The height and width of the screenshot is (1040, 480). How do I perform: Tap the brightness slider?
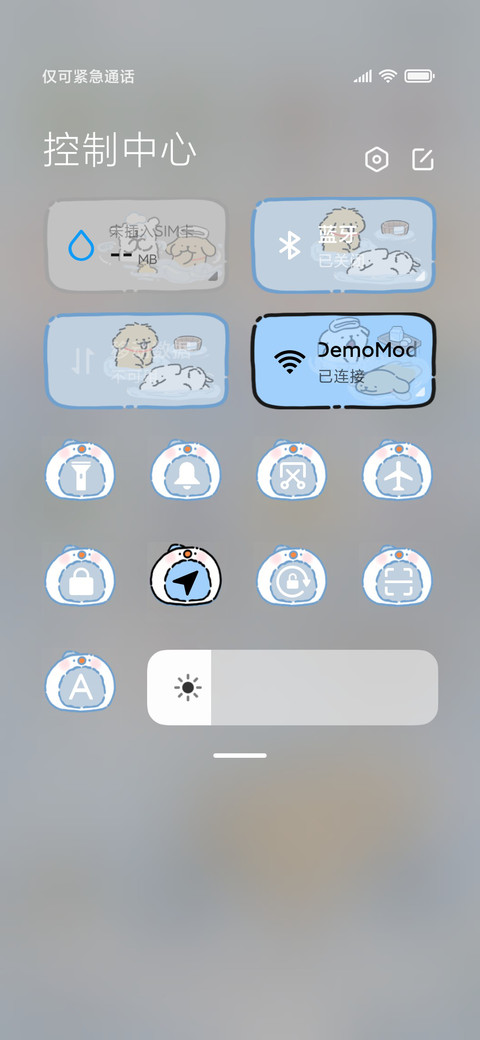[x=292, y=687]
